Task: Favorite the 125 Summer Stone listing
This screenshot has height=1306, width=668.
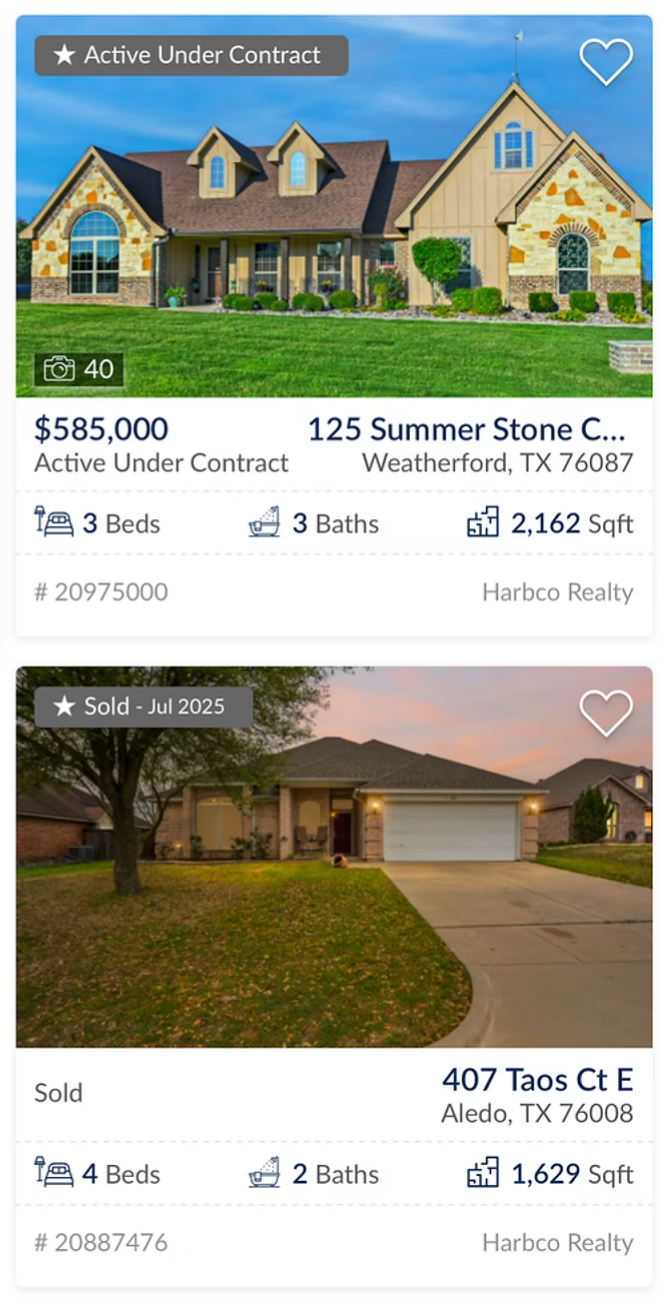Action: coord(606,62)
